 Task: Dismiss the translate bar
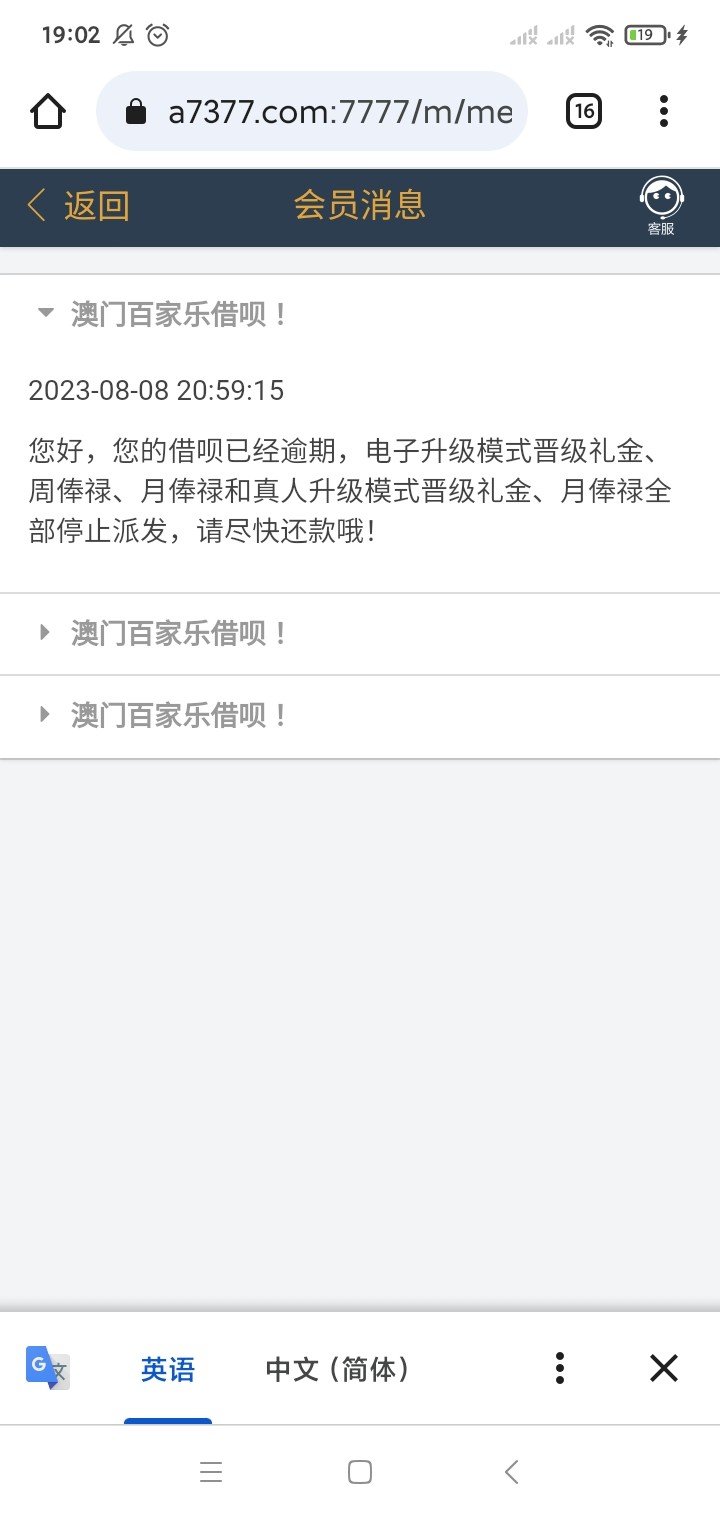coord(664,1368)
